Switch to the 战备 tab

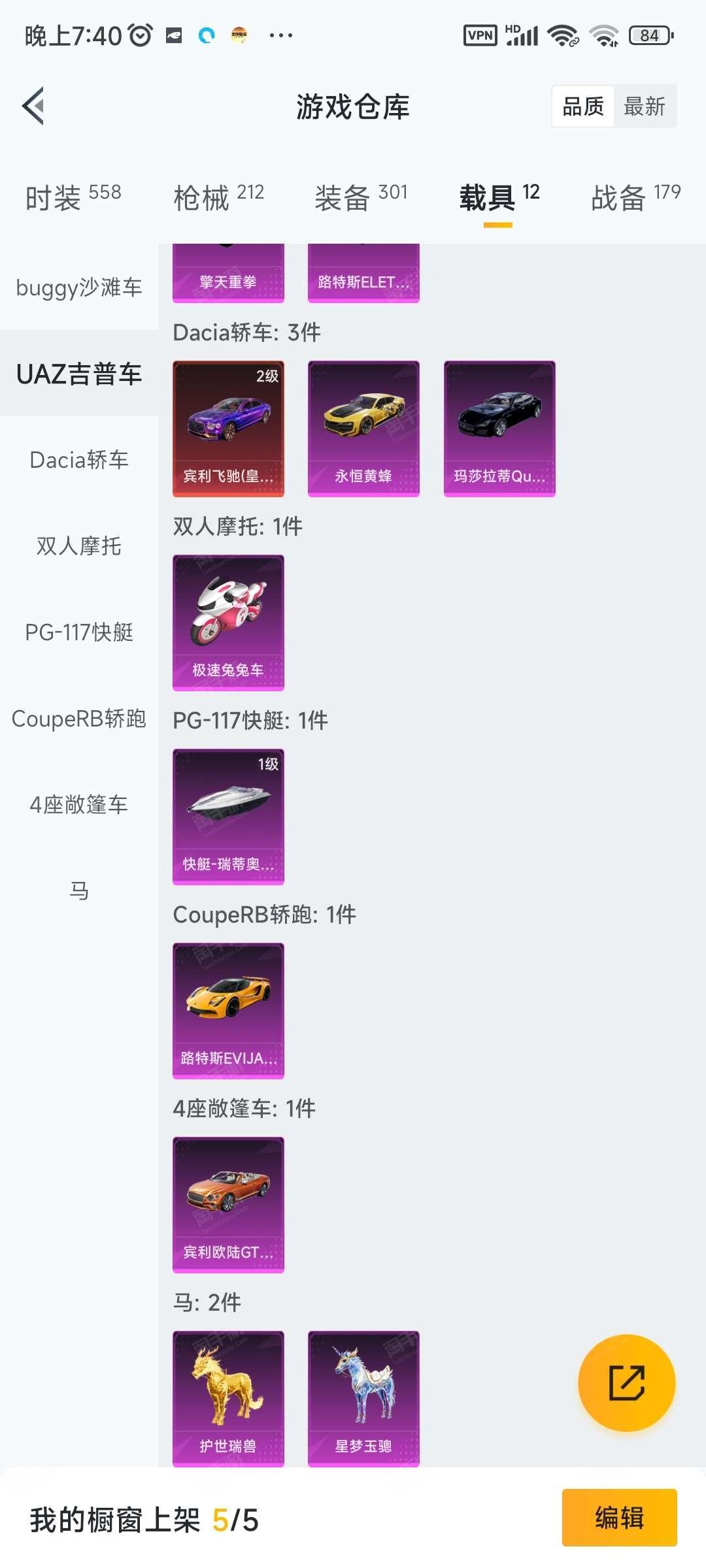coord(635,197)
